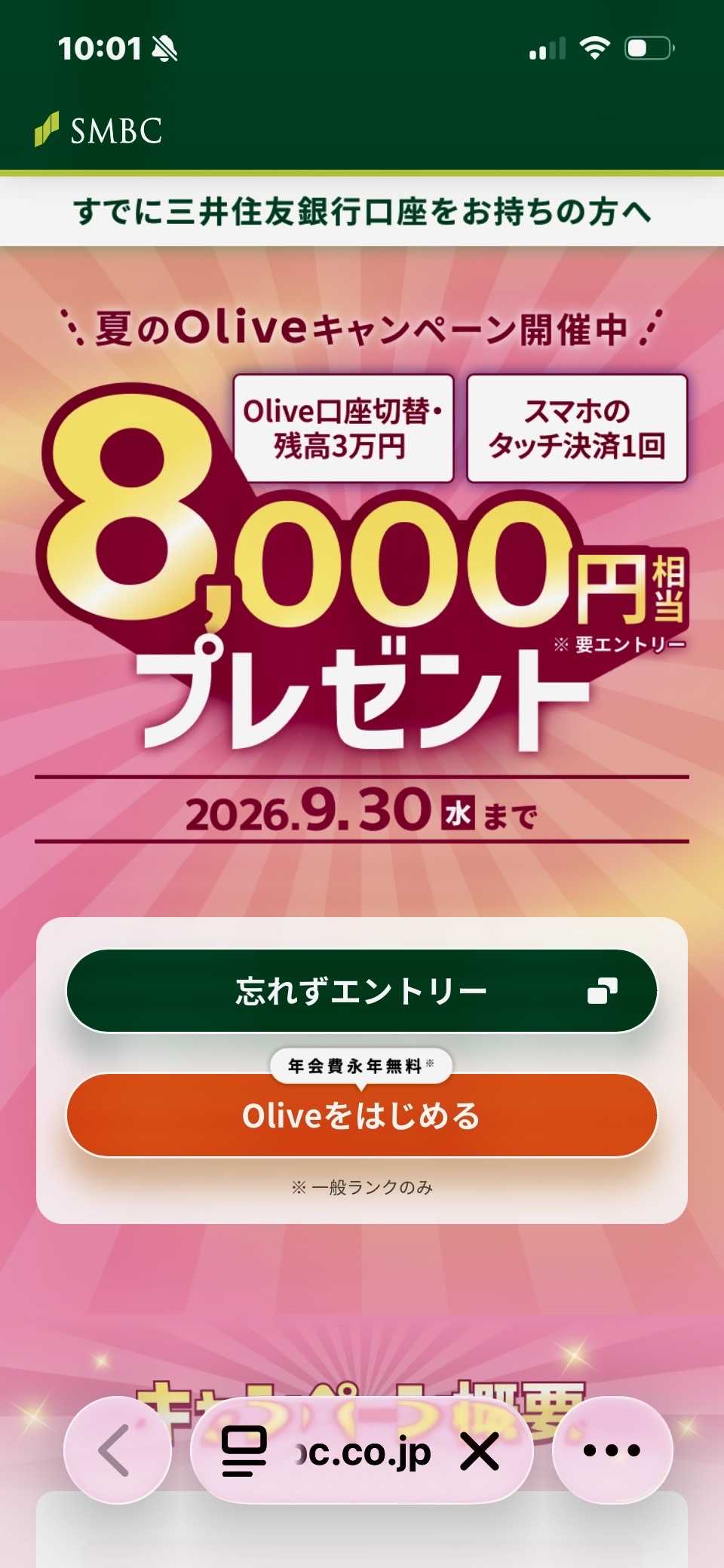The image size is (724, 1568).
Task: Go back with the browser back arrow
Action: pyautogui.click(x=117, y=1450)
